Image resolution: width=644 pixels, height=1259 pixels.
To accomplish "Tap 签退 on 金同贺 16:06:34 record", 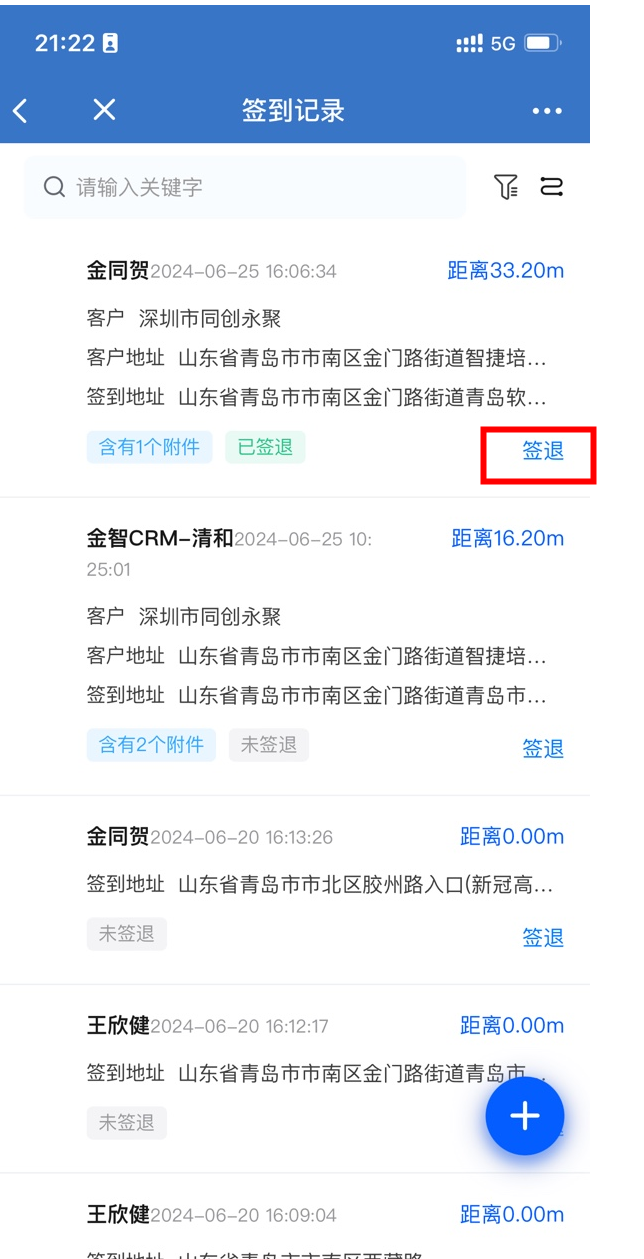I will click(542, 451).
